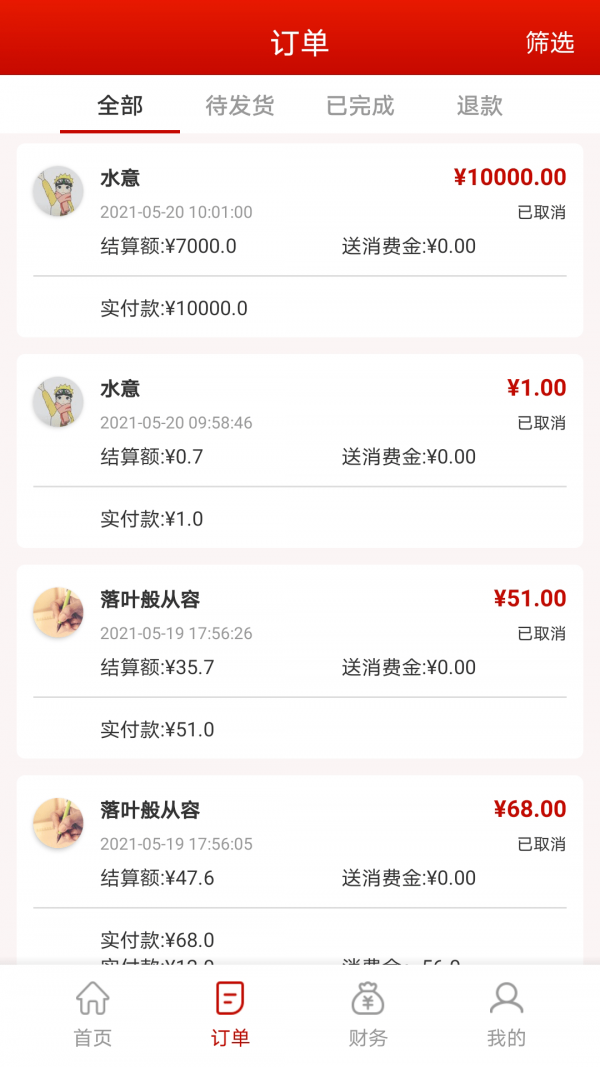Go to the 首页 home tab
This screenshot has width=600, height=1067.
(93, 1013)
